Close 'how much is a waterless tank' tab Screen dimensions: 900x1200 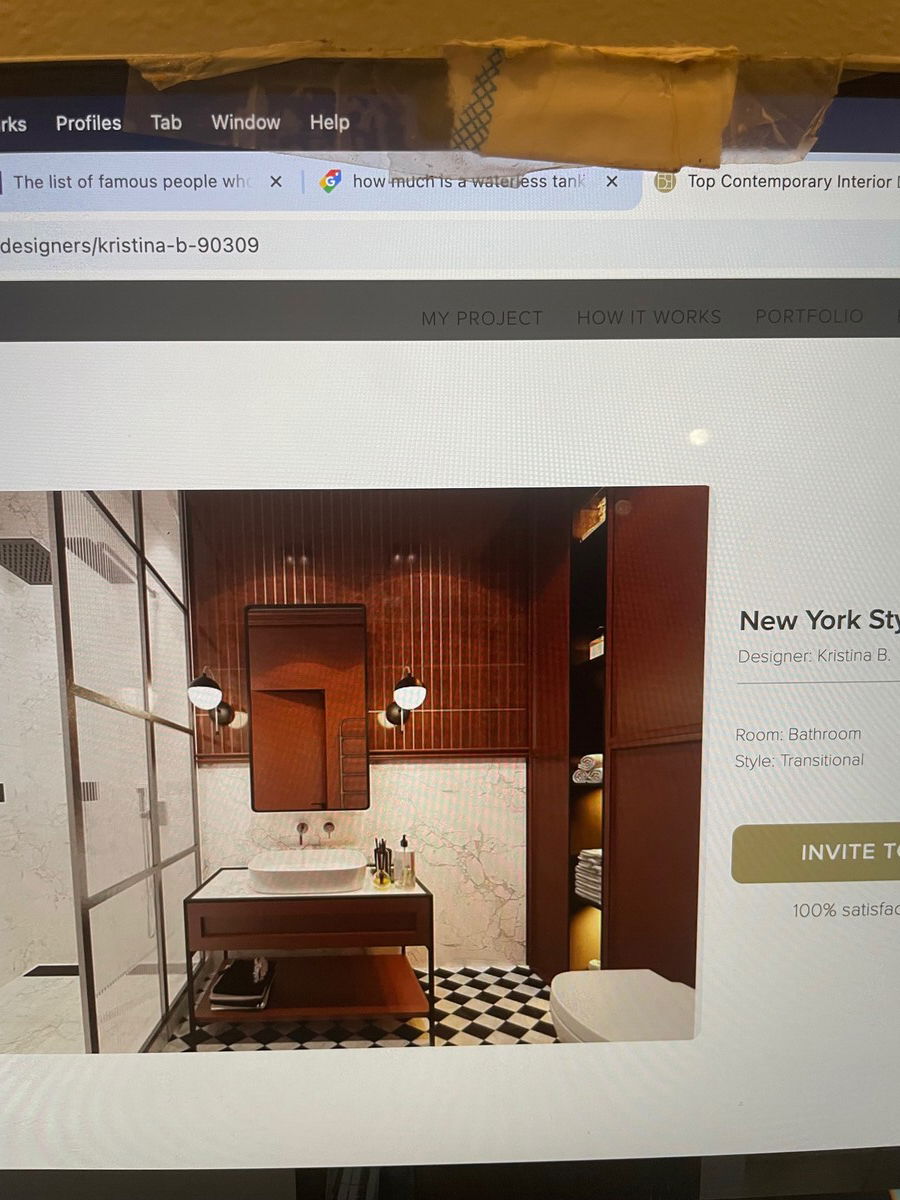click(x=612, y=182)
